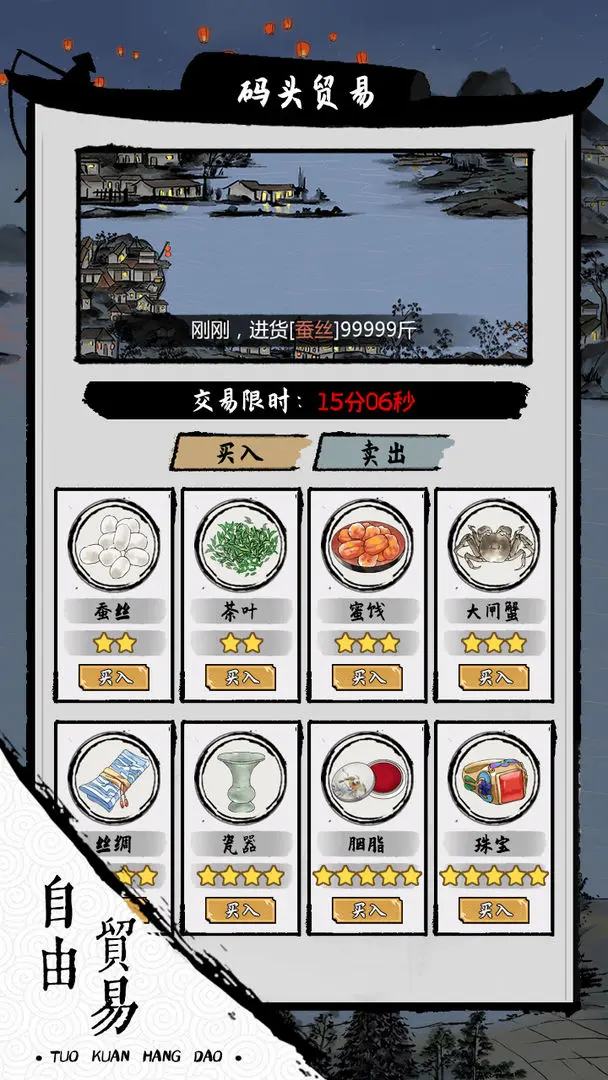This screenshot has width=608, height=1080.
Task: Purchase 蜜饯 via its 买入 button
Action: click(367, 677)
